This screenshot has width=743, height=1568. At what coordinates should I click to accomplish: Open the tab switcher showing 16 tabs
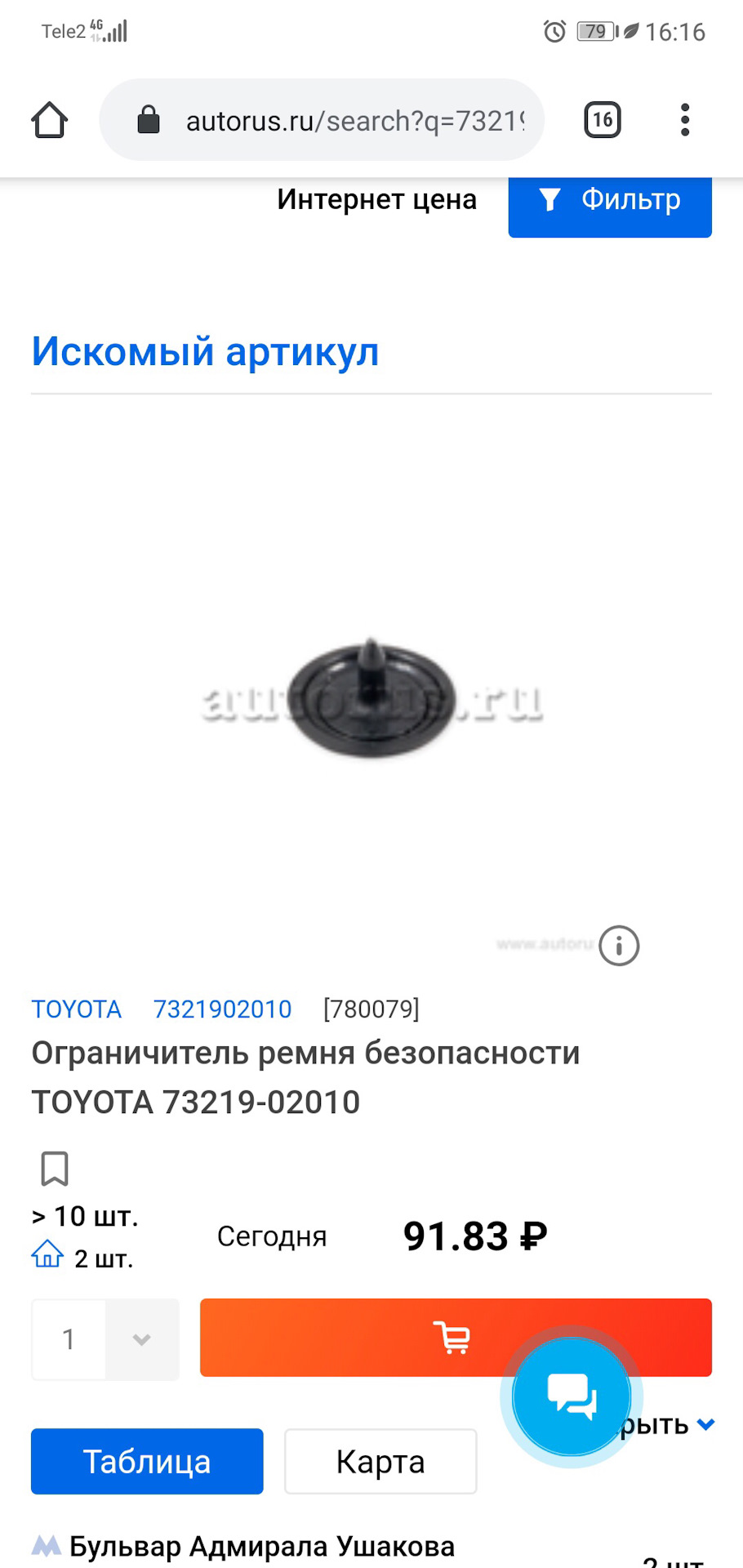(x=603, y=121)
